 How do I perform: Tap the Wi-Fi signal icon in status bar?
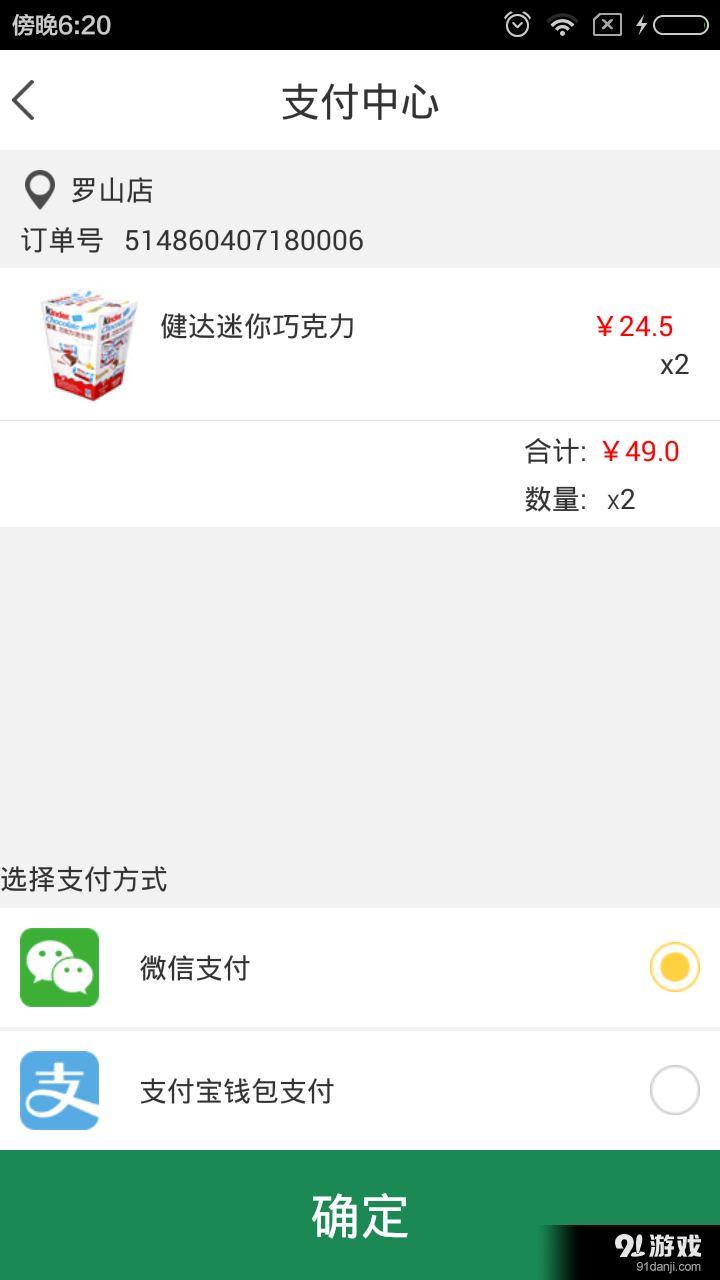click(562, 23)
